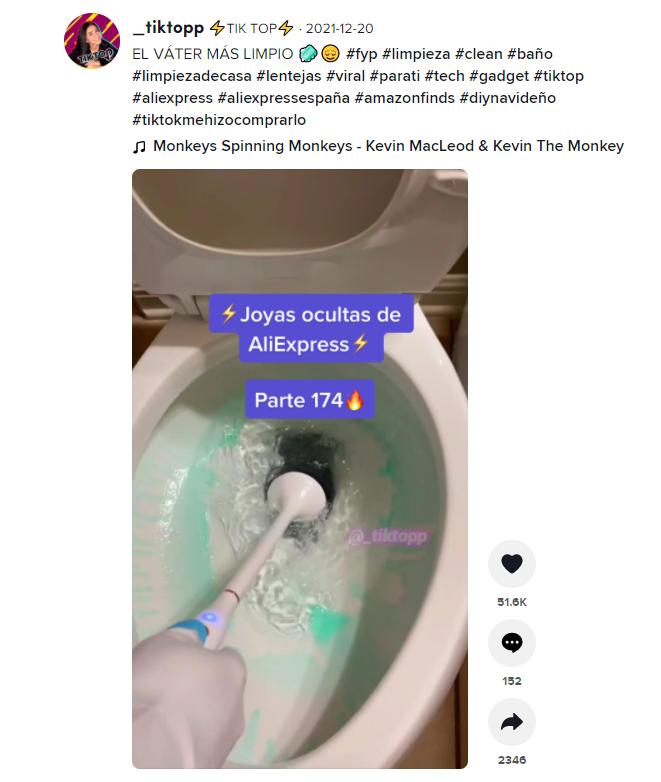Share this video using the arrow icon
The height and width of the screenshot is (782, 661).
pos(511,722)
